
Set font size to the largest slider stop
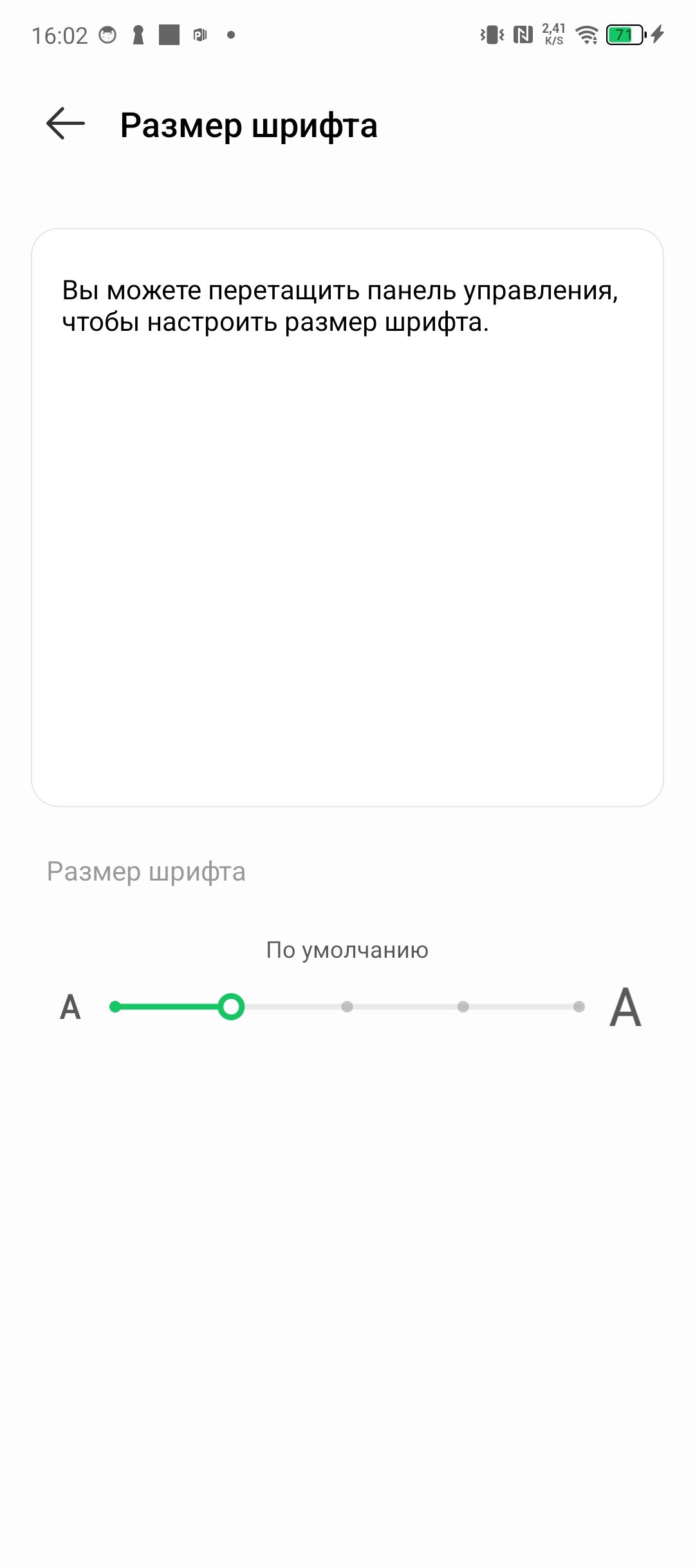point(579,1007)
